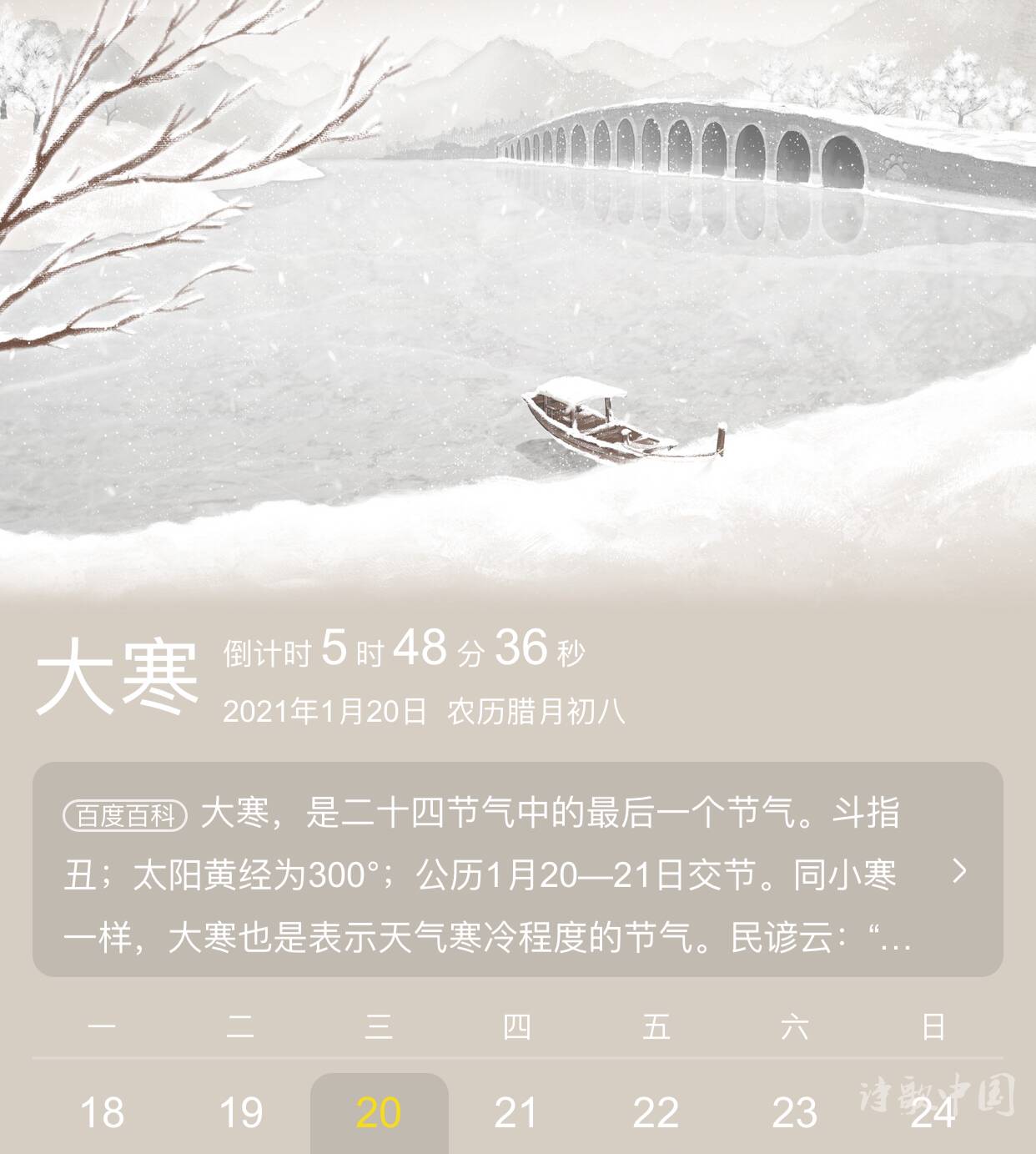1036x1154 pixels.
Task: Select date 19 in the week row
Action: pos(240,1113)
